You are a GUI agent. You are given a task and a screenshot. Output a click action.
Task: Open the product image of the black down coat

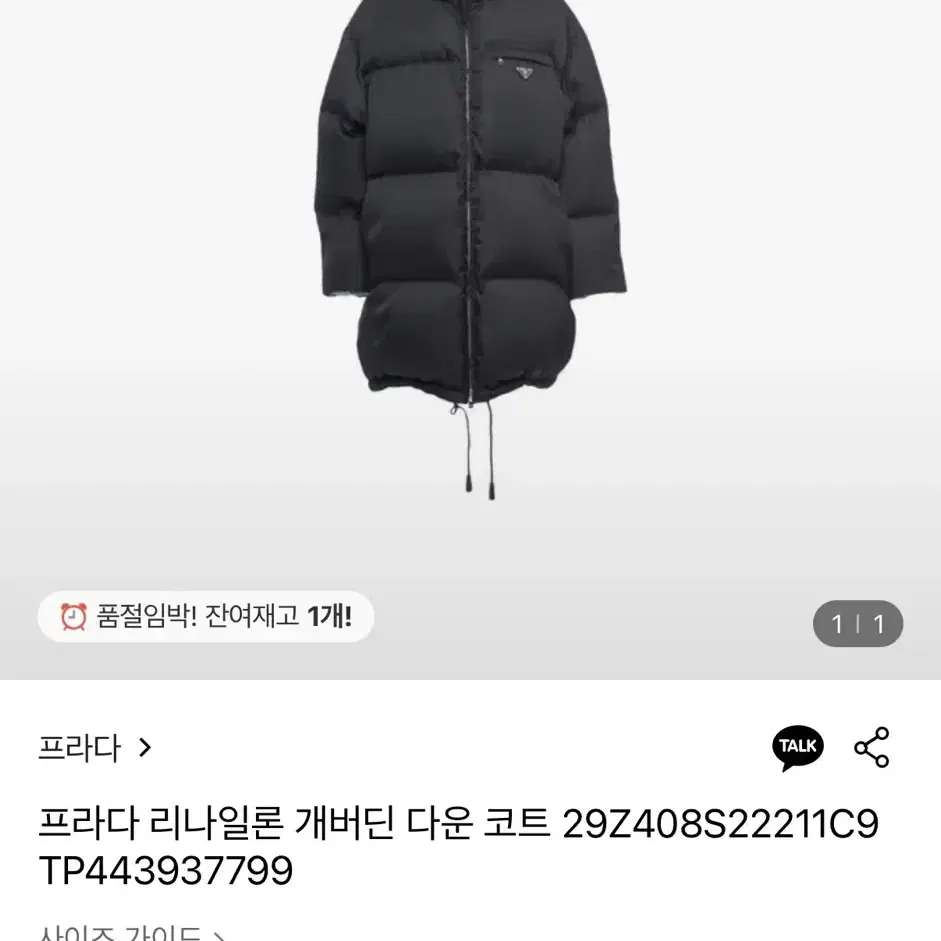(470, 250)
